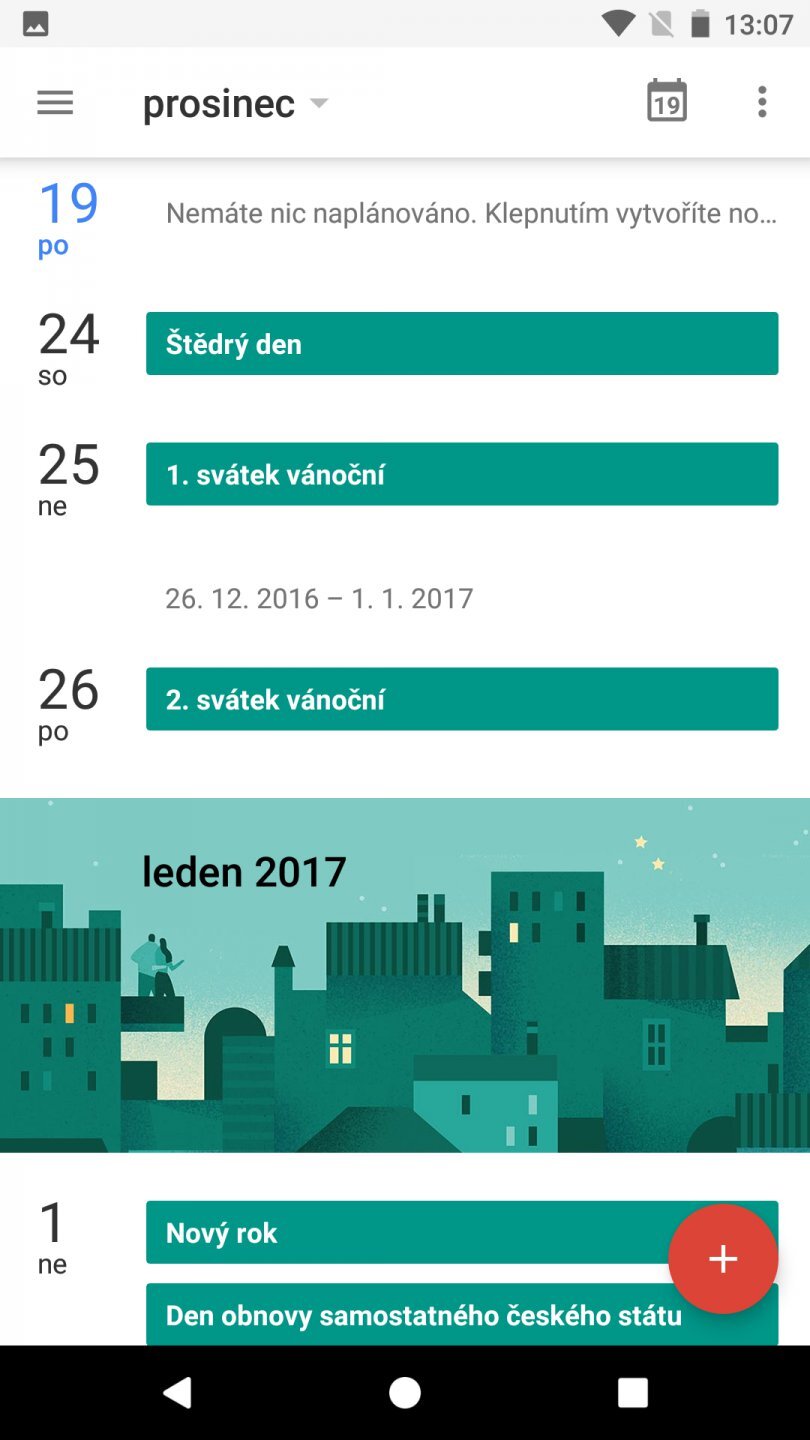Open the hamburger navigation drawer

[x=55, y=103]
